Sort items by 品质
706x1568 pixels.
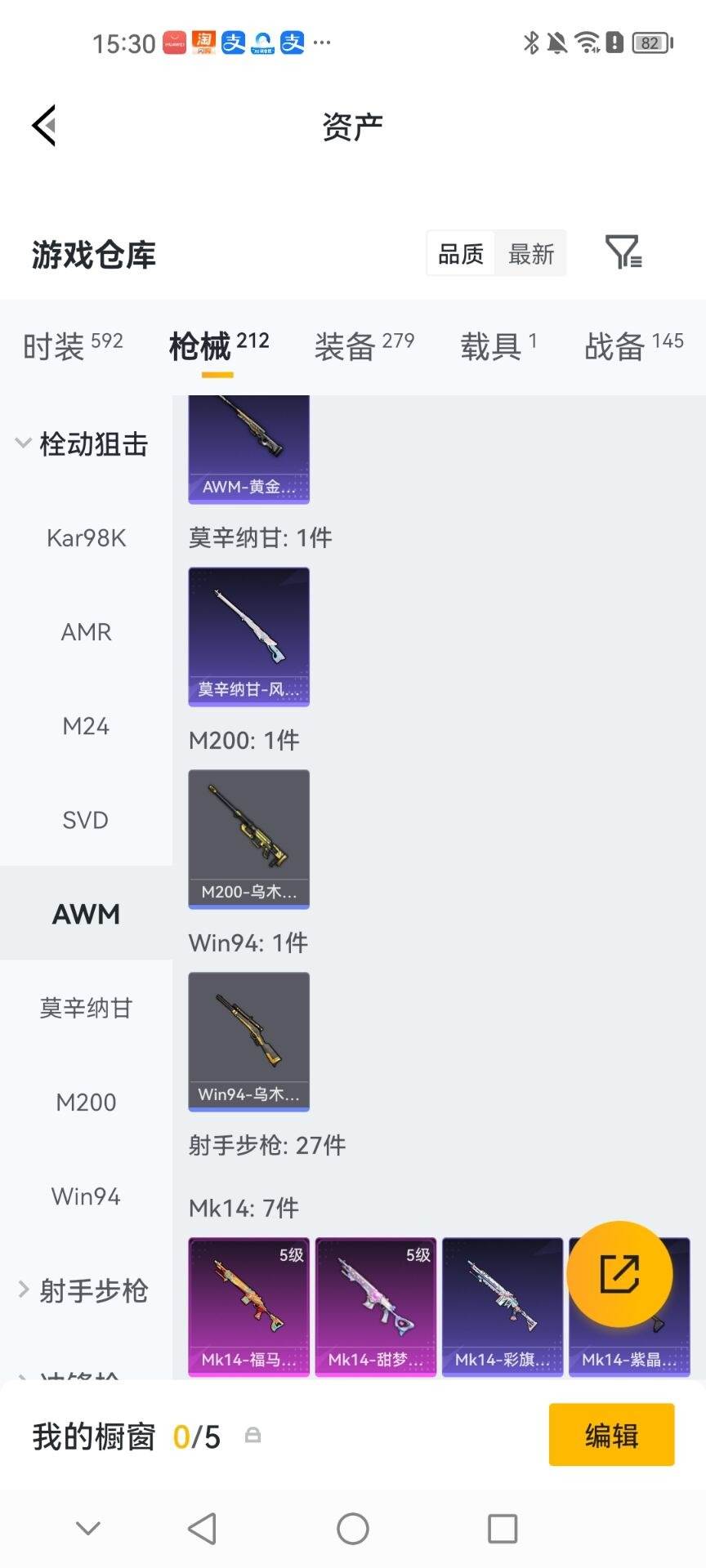[461, 254]
